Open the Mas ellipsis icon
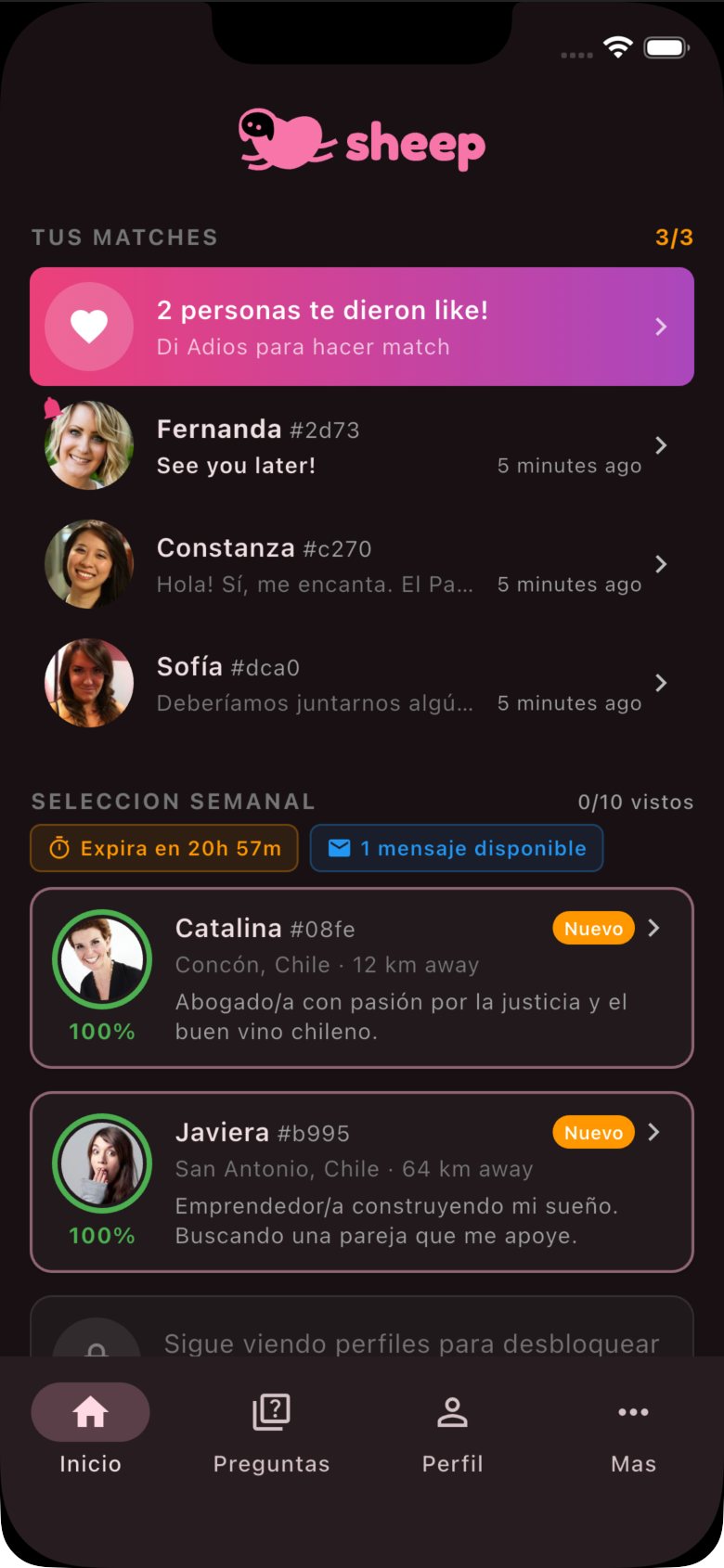Viewport: 724px width, 1568px height. [633, 1411]
